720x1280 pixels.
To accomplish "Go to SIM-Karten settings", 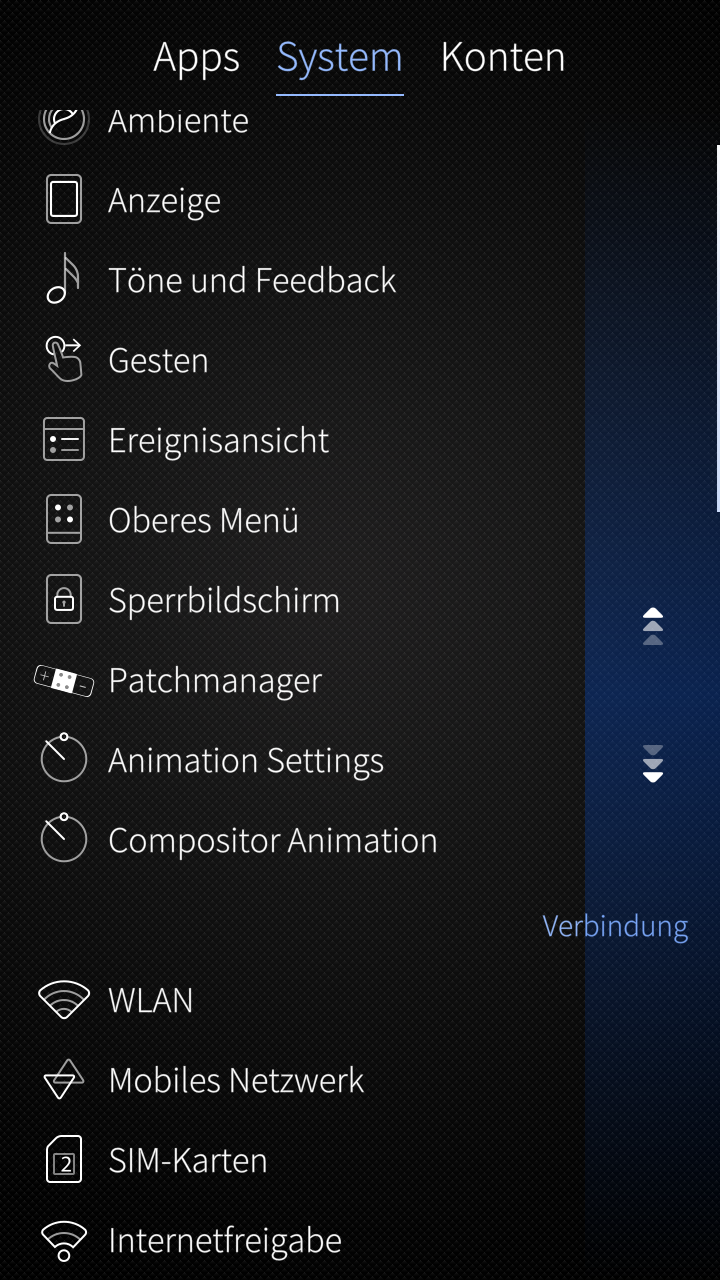I will (x=188, y=1160).
